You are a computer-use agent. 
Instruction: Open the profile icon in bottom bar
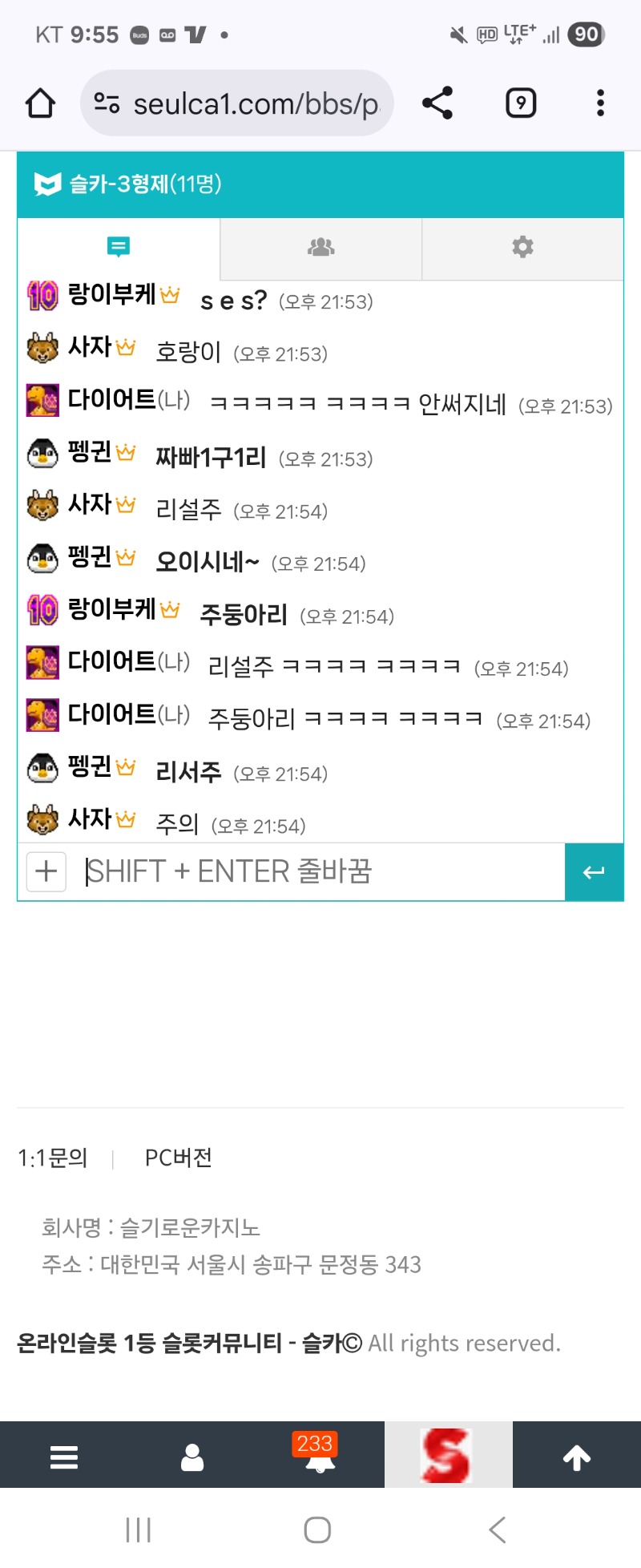[192, 1457]
